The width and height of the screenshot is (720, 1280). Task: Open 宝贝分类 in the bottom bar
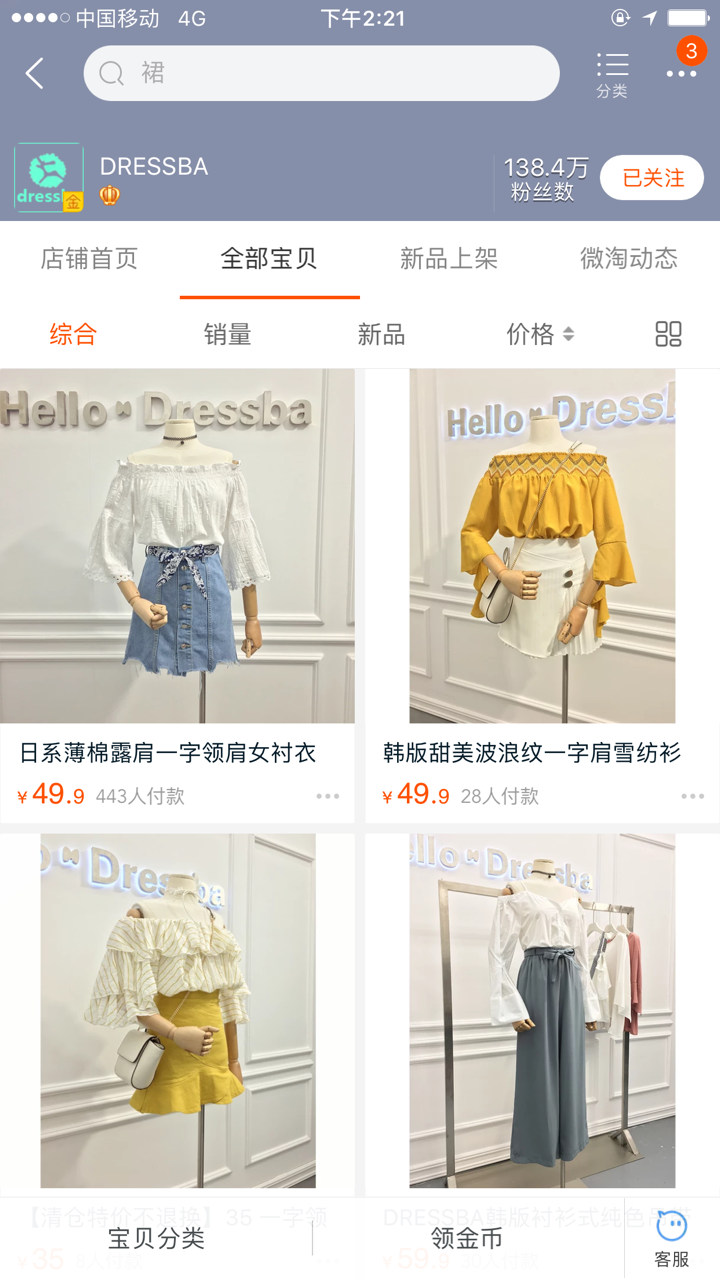tap(156, 1238)
